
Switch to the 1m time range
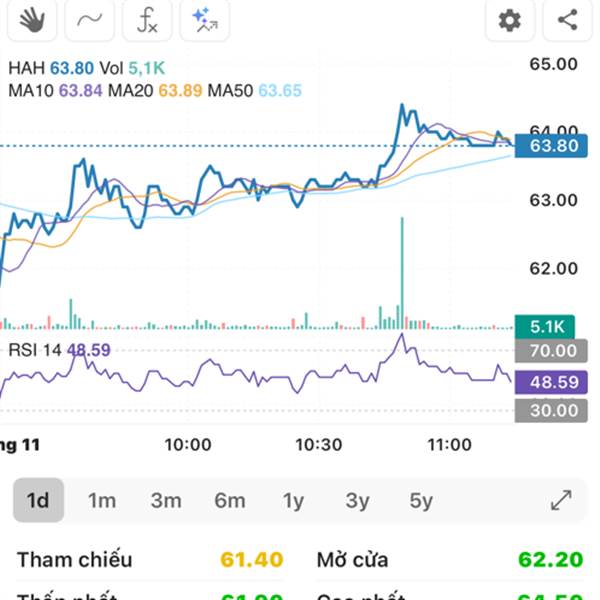pyautogui.click(x=101, y=500)
